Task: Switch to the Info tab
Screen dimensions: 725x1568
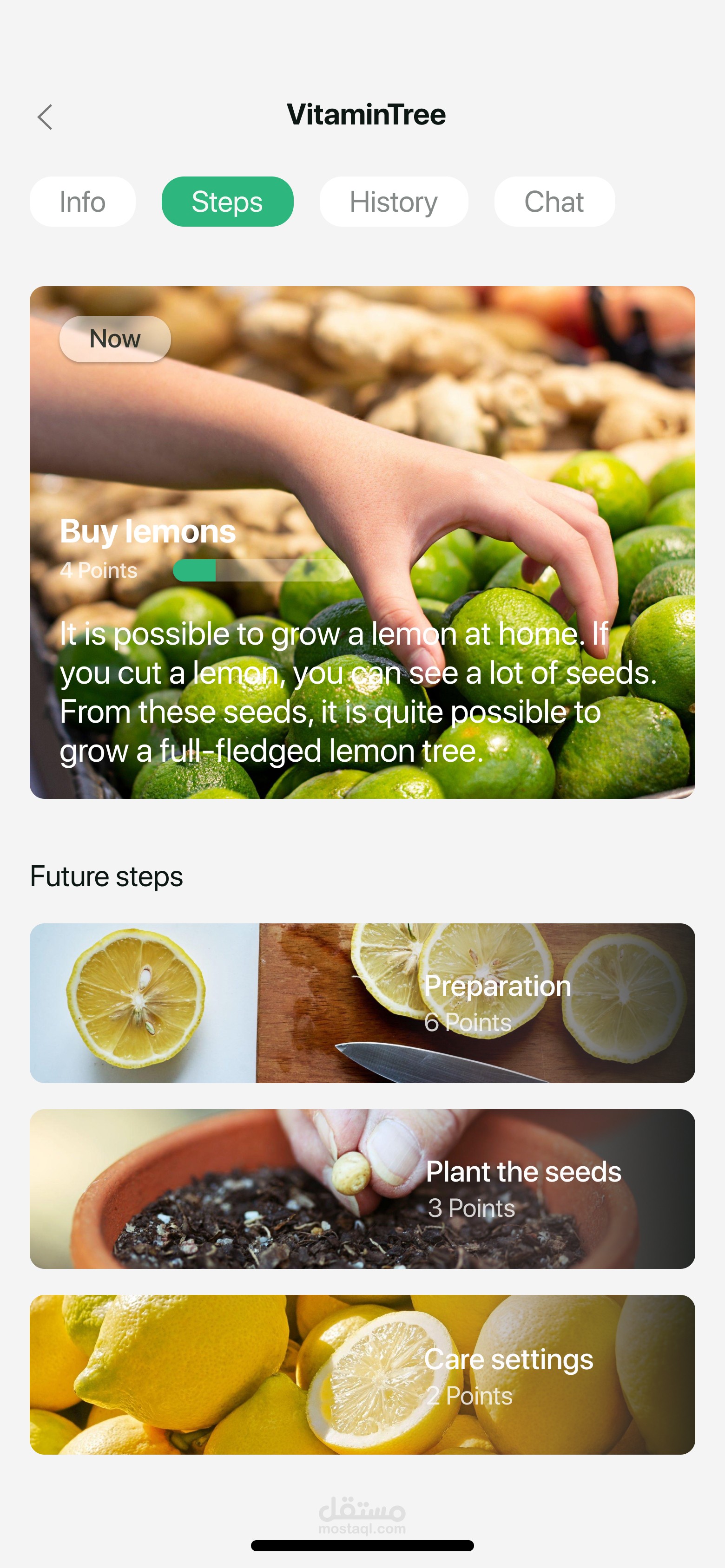Action: pyautogui.click(x=83, y=202)
